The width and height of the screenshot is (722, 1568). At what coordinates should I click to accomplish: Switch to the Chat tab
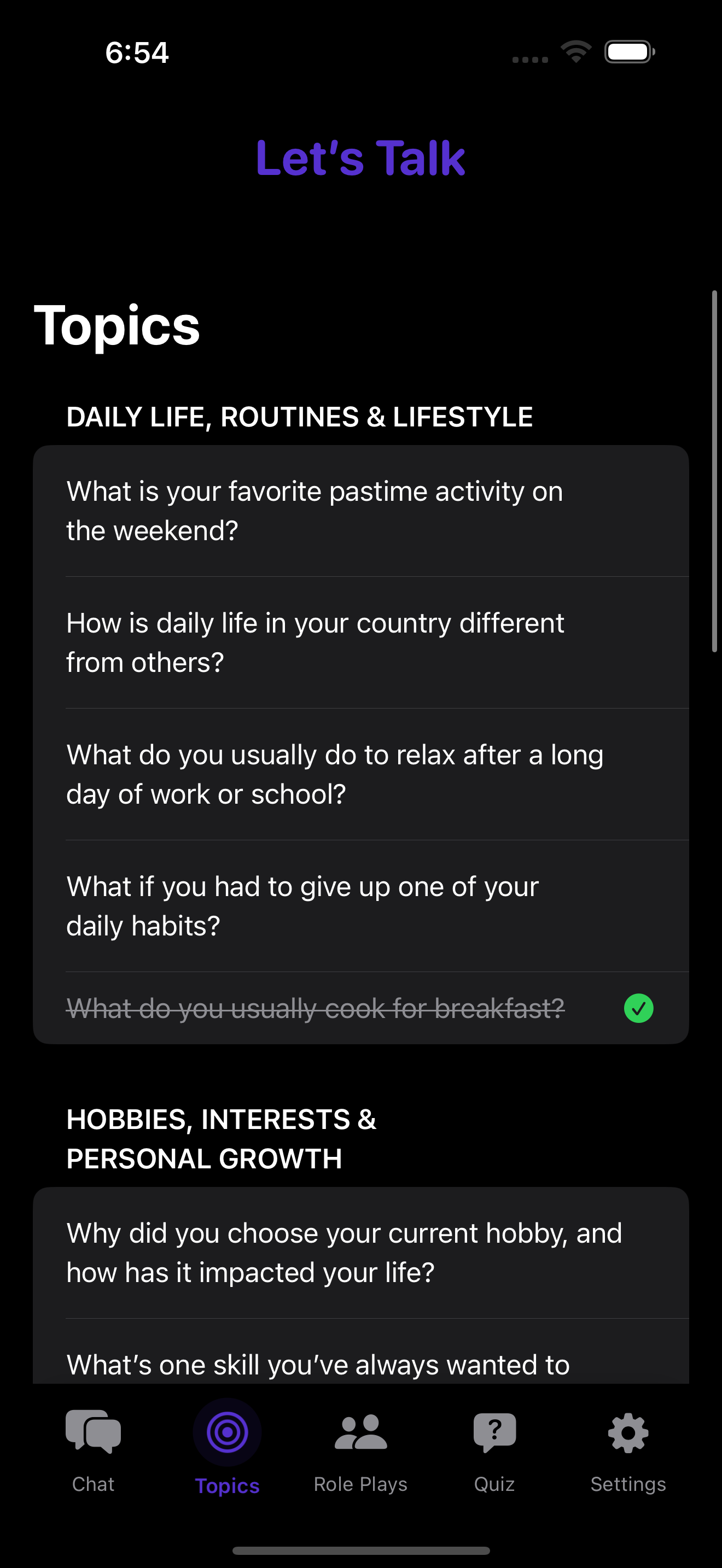point(93,1450)
